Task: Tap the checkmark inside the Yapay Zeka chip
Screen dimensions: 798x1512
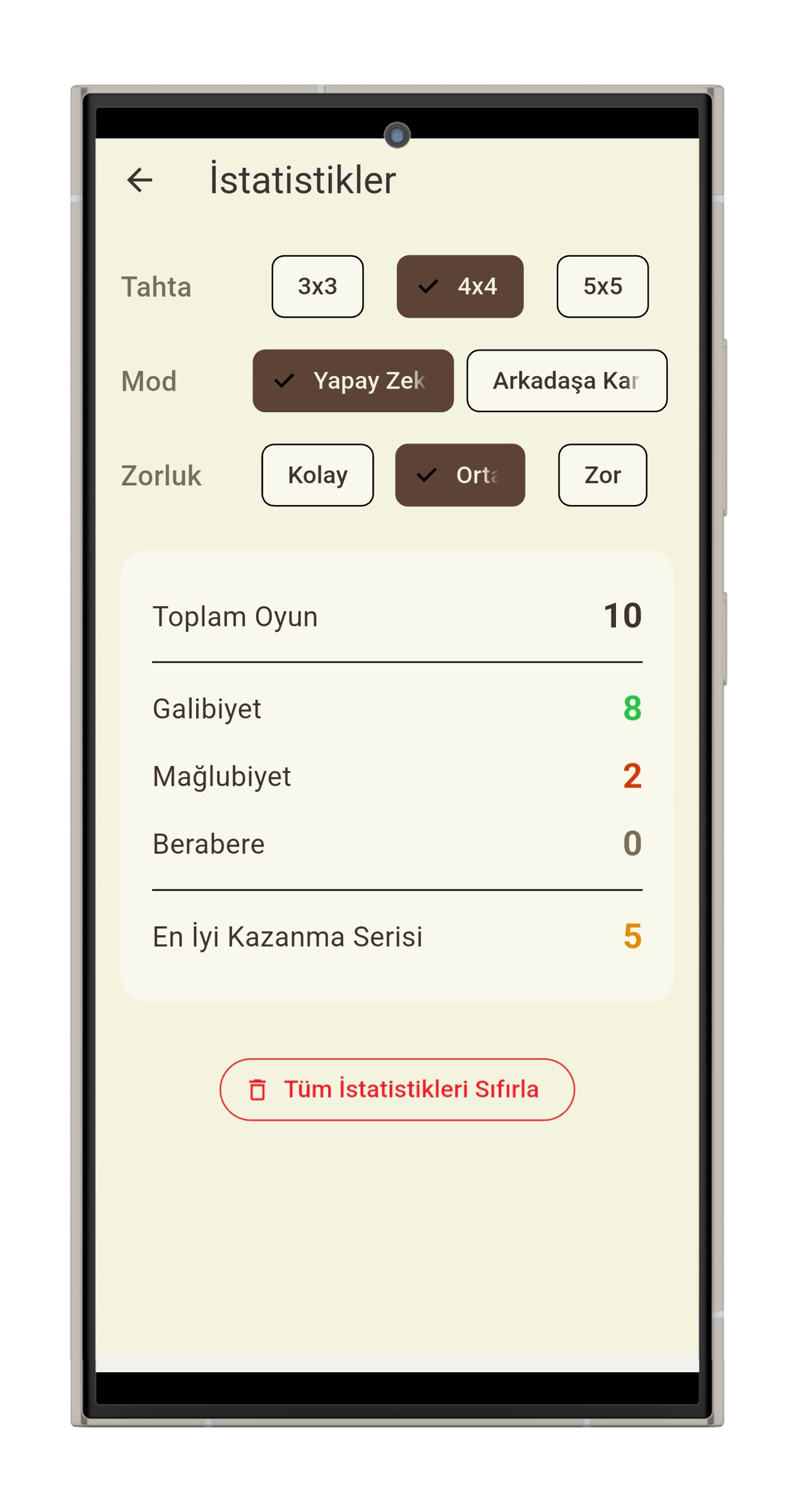Action: 283,381
